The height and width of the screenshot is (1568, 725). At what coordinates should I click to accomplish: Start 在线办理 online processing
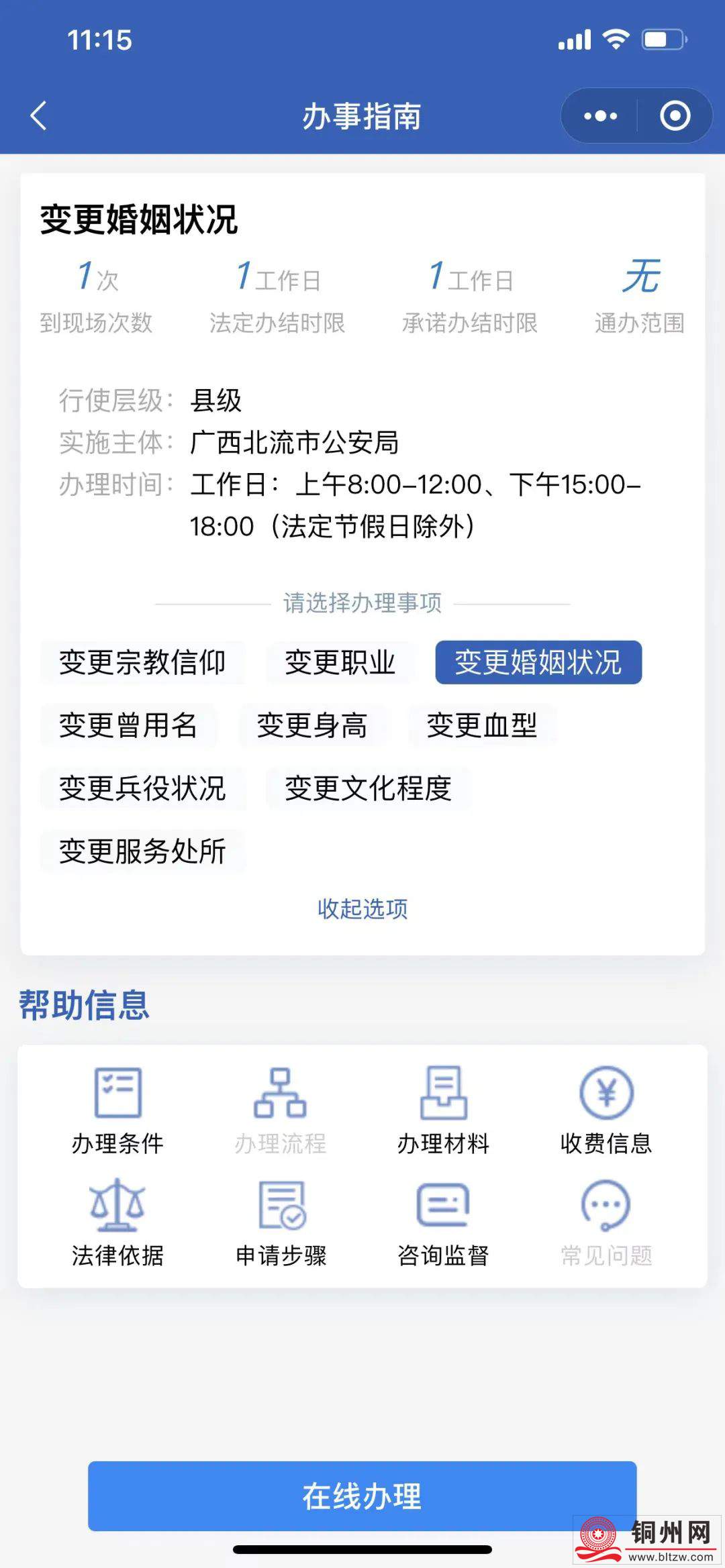[362, 1496]
